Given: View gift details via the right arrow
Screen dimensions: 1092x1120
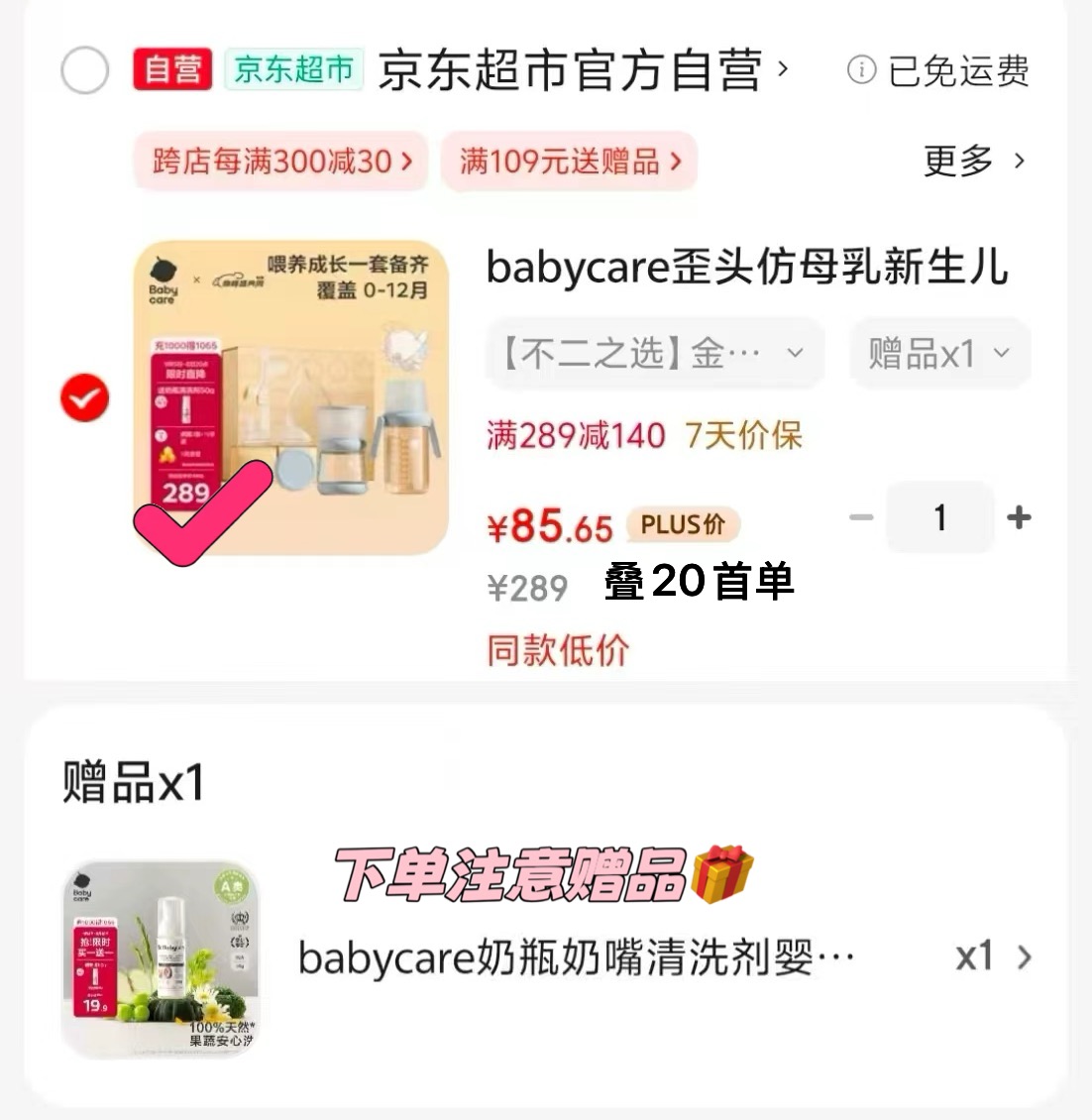Looking at the screenshot, I should [1024, 957].
